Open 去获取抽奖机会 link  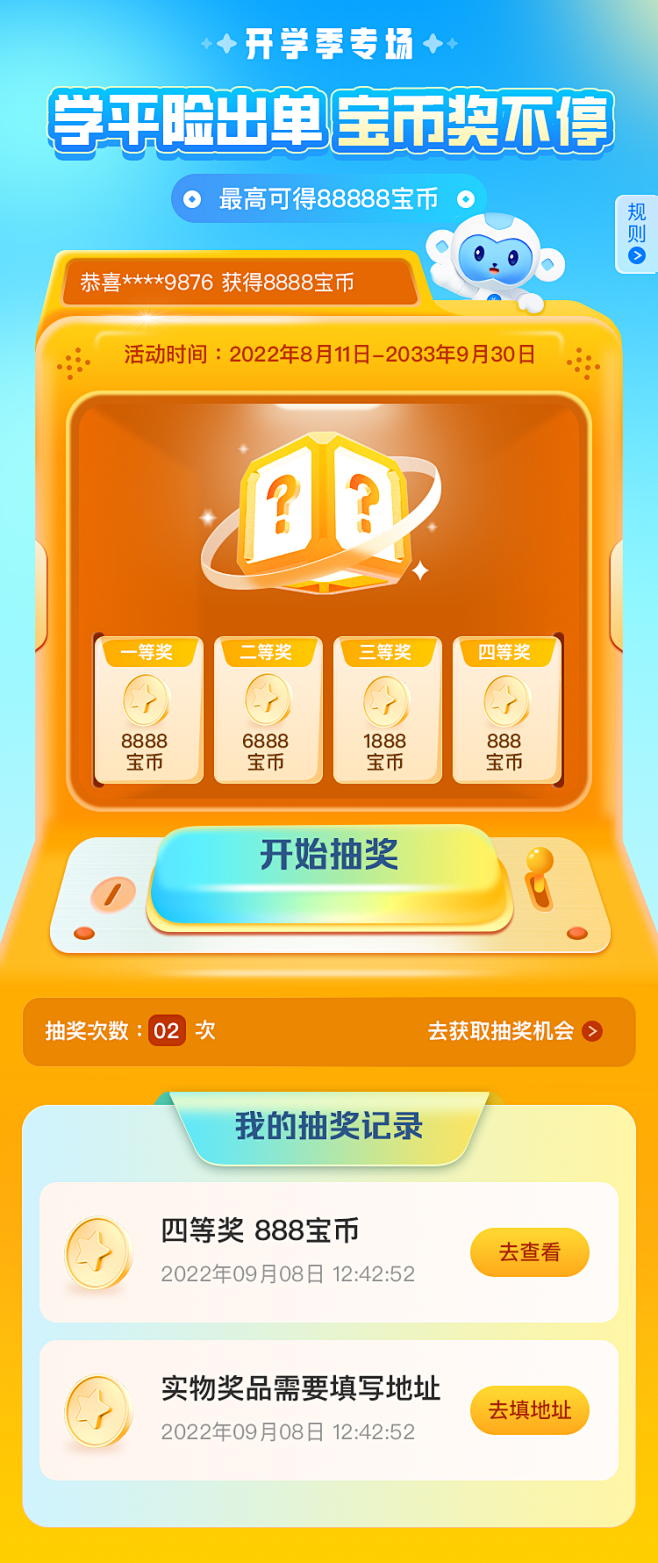[514, 1031]
